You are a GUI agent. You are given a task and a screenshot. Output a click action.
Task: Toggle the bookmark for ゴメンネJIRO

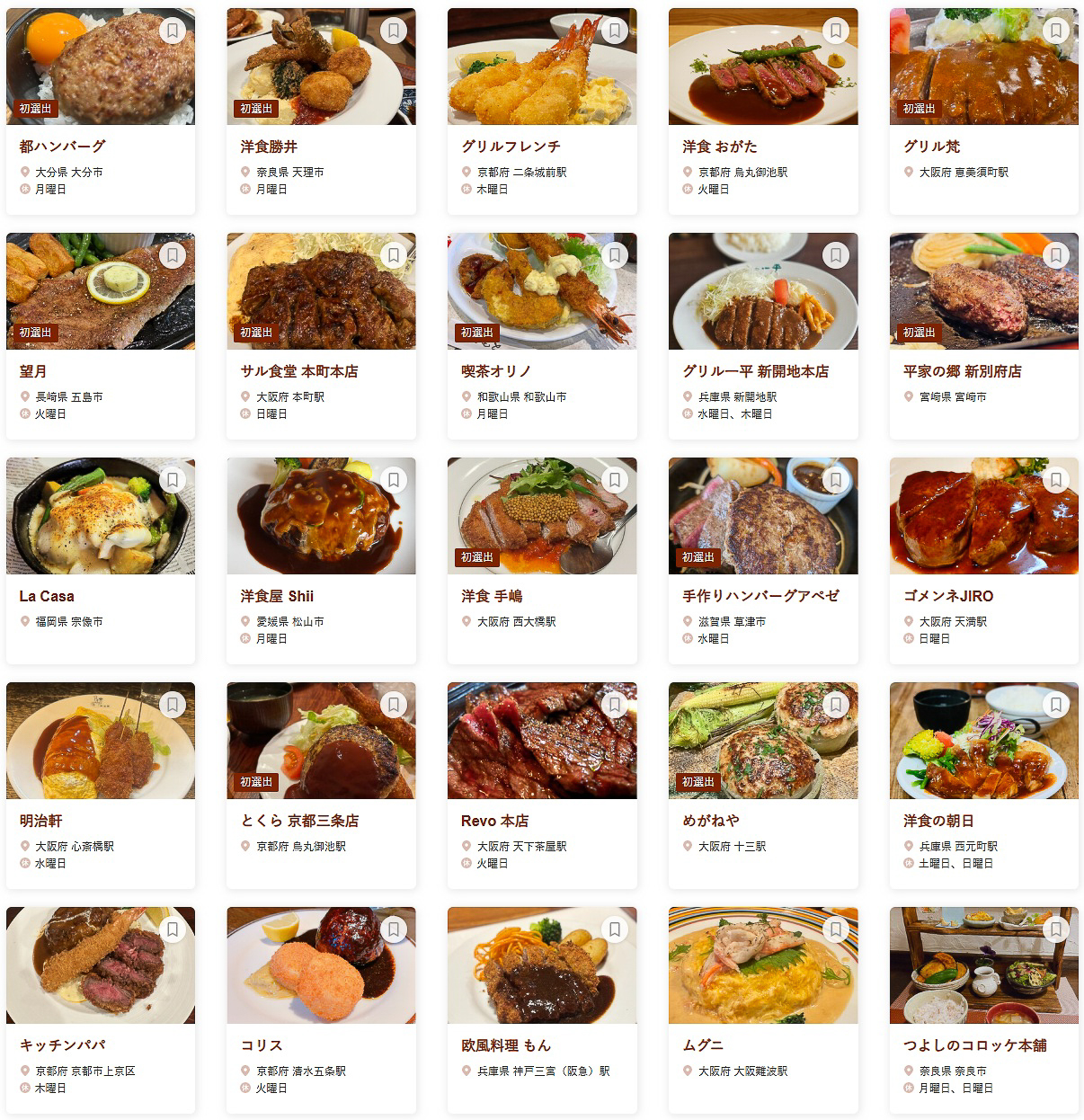tap(1055, 479)
